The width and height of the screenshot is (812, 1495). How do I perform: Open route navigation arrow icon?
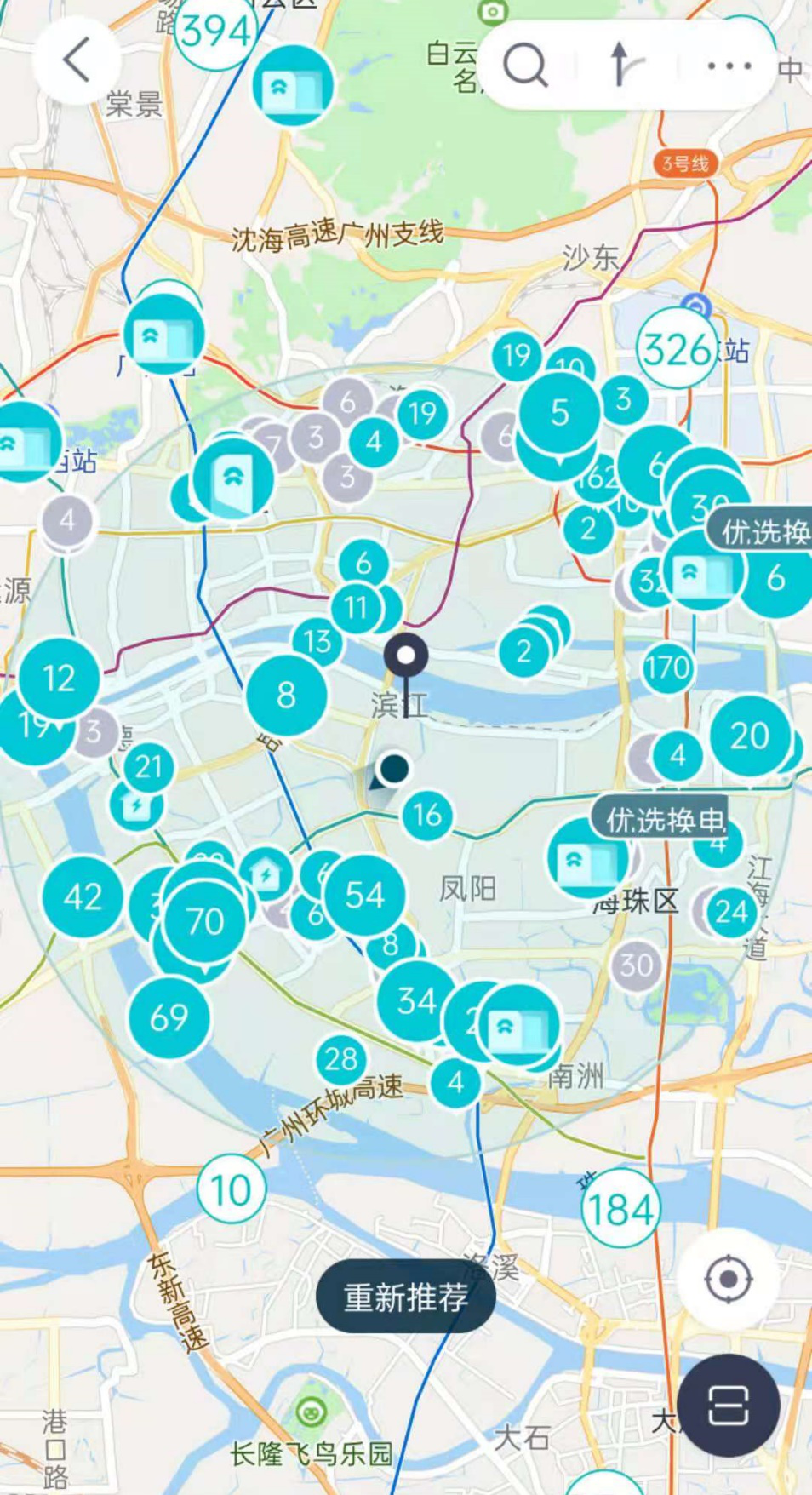tap(625, 65)
